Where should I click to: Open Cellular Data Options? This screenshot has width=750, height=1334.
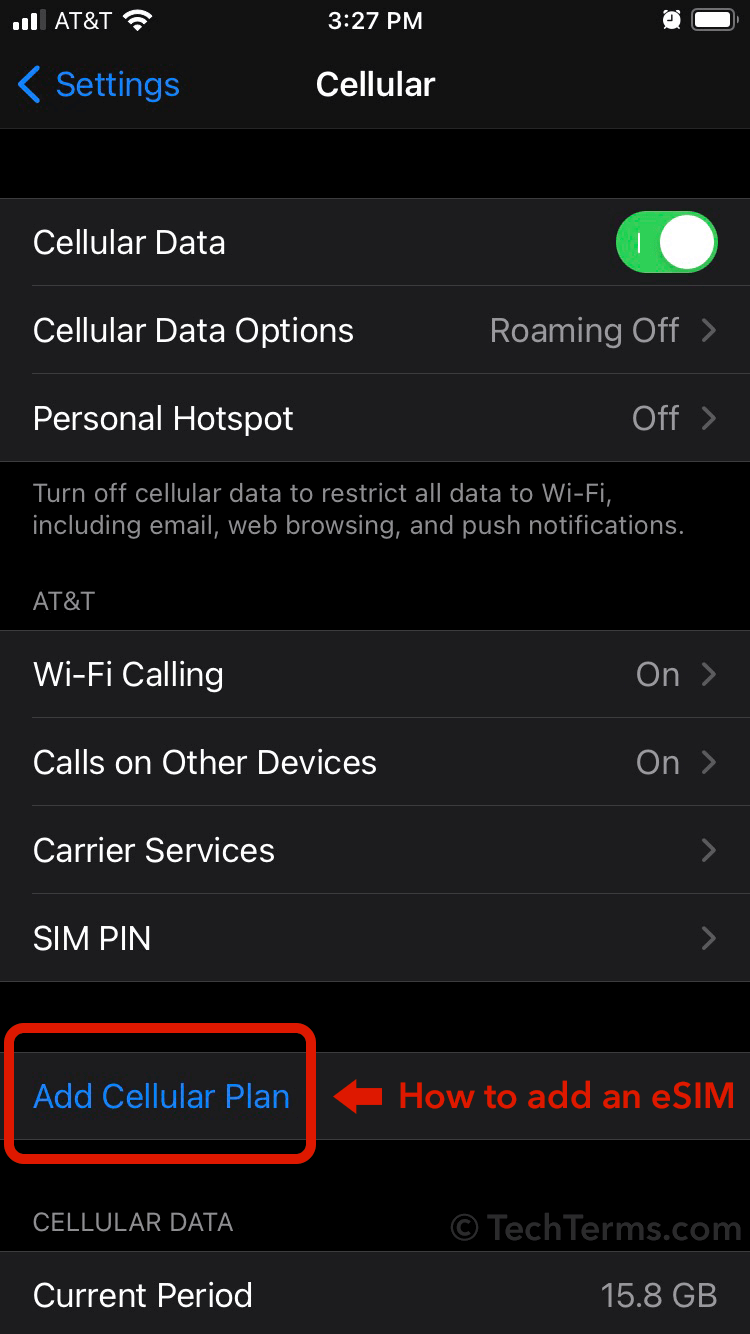[x=375, y=330]
